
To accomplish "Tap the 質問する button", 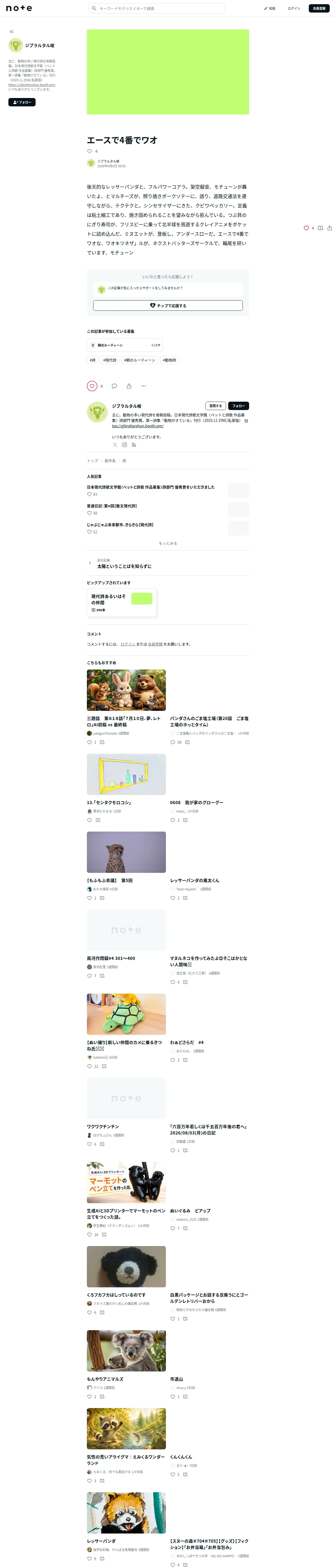I will 216,406.
